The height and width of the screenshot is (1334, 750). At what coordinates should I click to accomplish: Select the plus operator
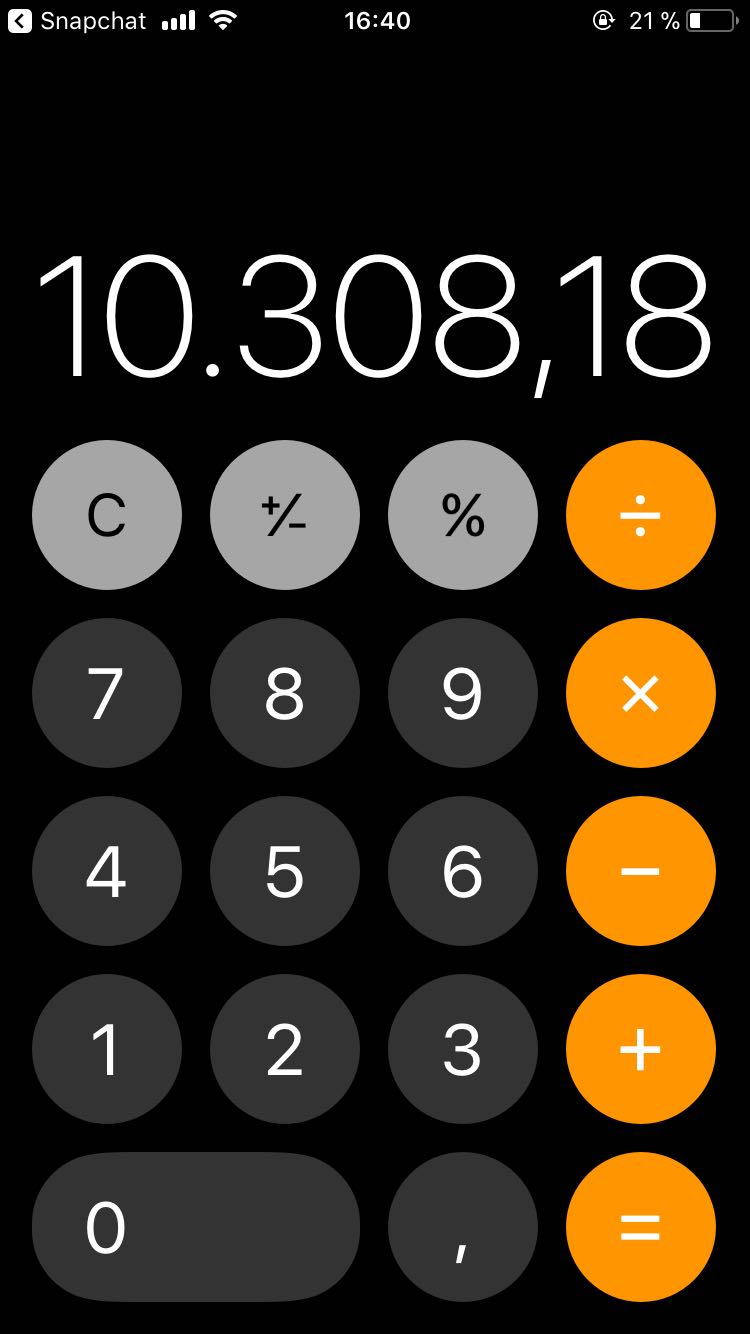(641, 1049)
